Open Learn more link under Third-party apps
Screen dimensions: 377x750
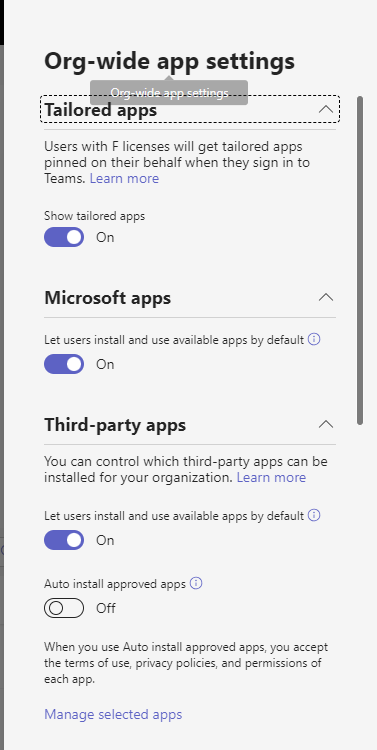point(271,477)
